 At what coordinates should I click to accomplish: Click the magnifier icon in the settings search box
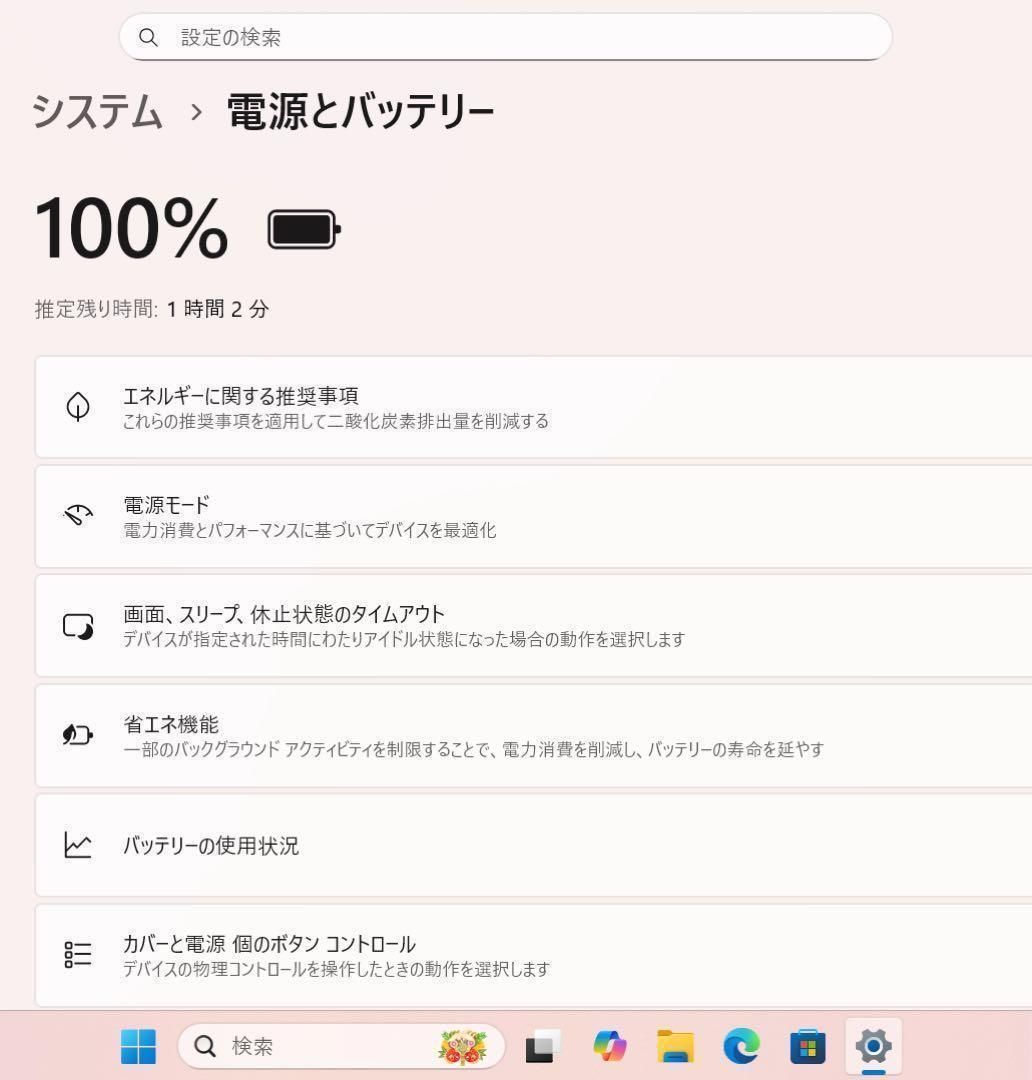149,37
